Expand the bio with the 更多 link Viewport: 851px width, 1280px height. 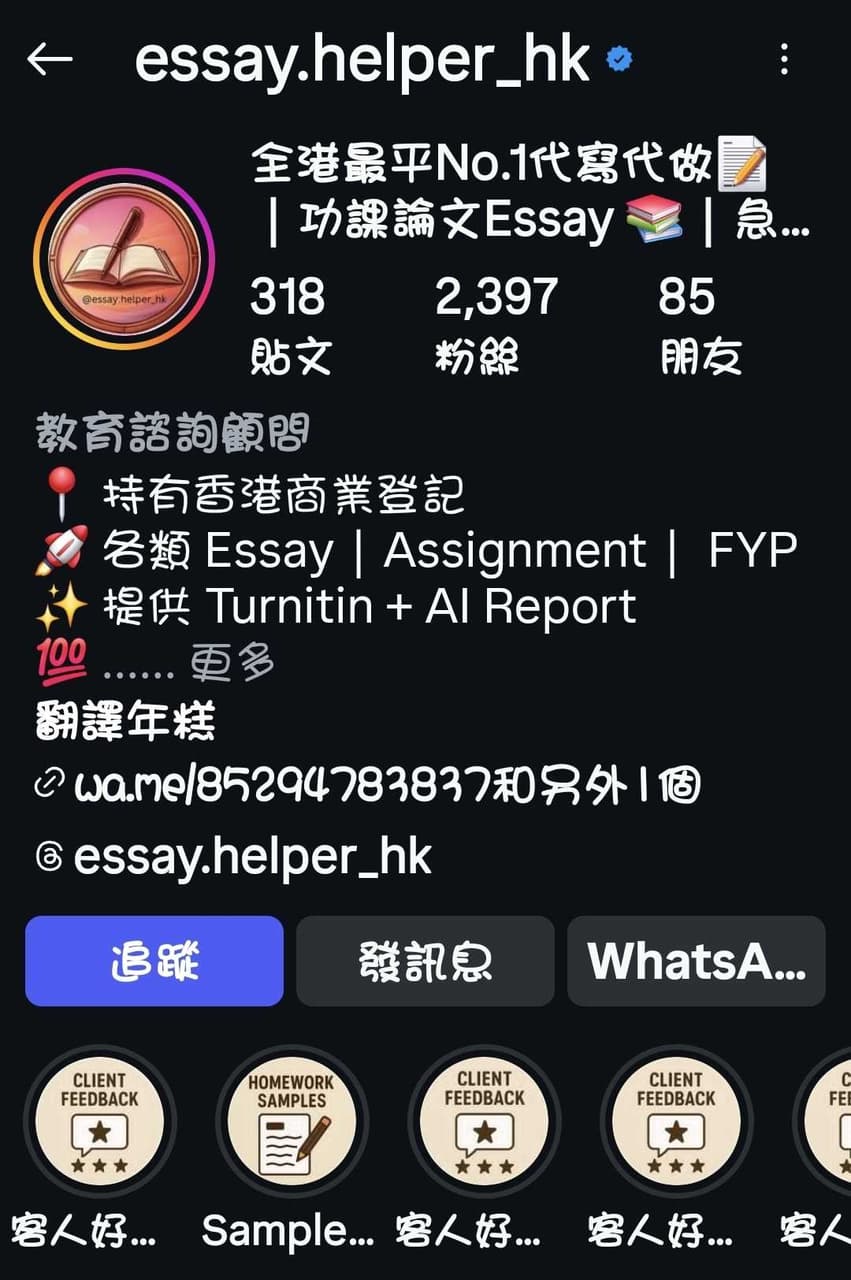point(234,660)
